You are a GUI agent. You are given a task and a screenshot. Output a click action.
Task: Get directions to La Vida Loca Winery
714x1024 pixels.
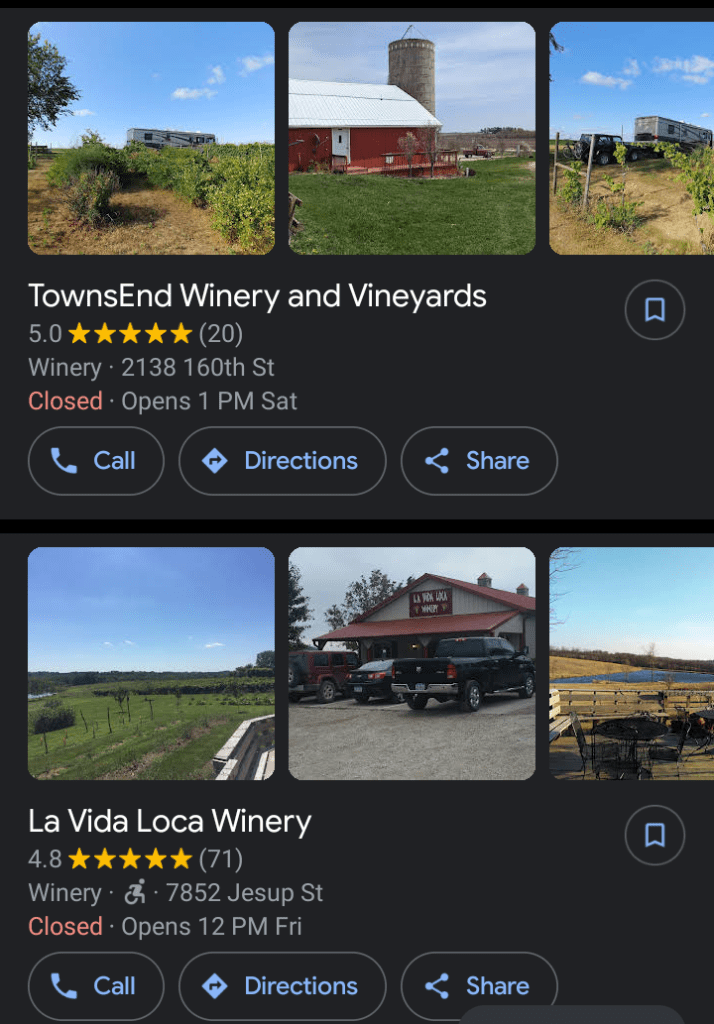tap(282, 986)
